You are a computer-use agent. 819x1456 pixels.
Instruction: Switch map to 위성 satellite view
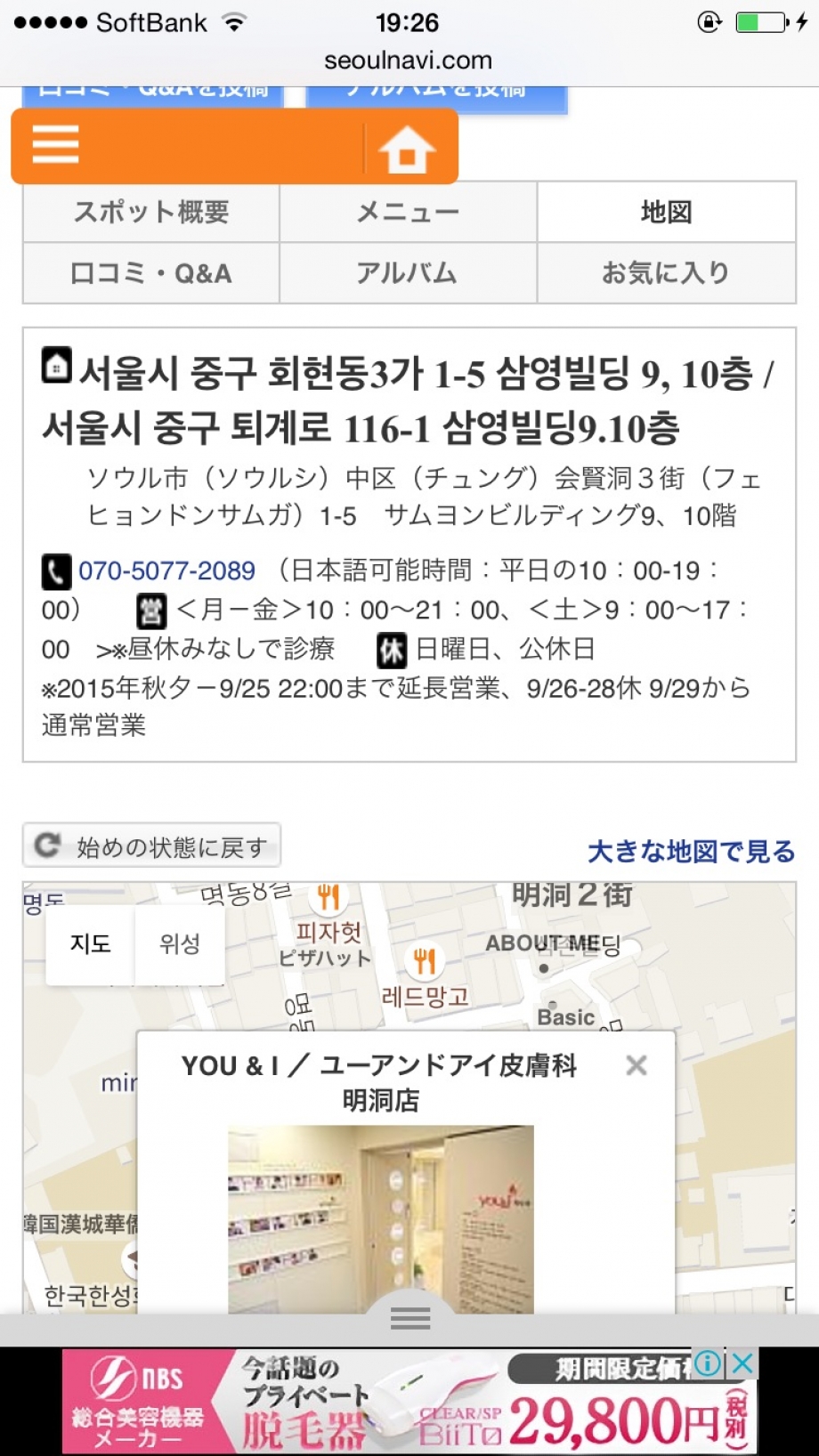(x=179, y=944)
